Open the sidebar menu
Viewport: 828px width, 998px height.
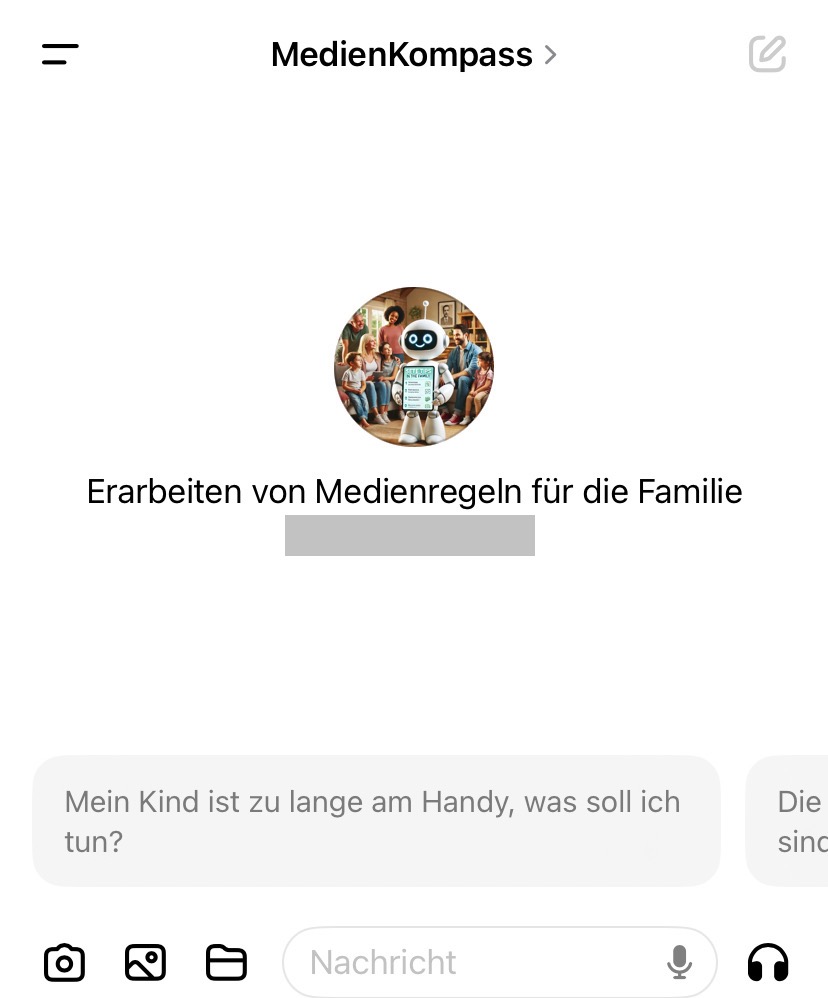pos(60,55)
